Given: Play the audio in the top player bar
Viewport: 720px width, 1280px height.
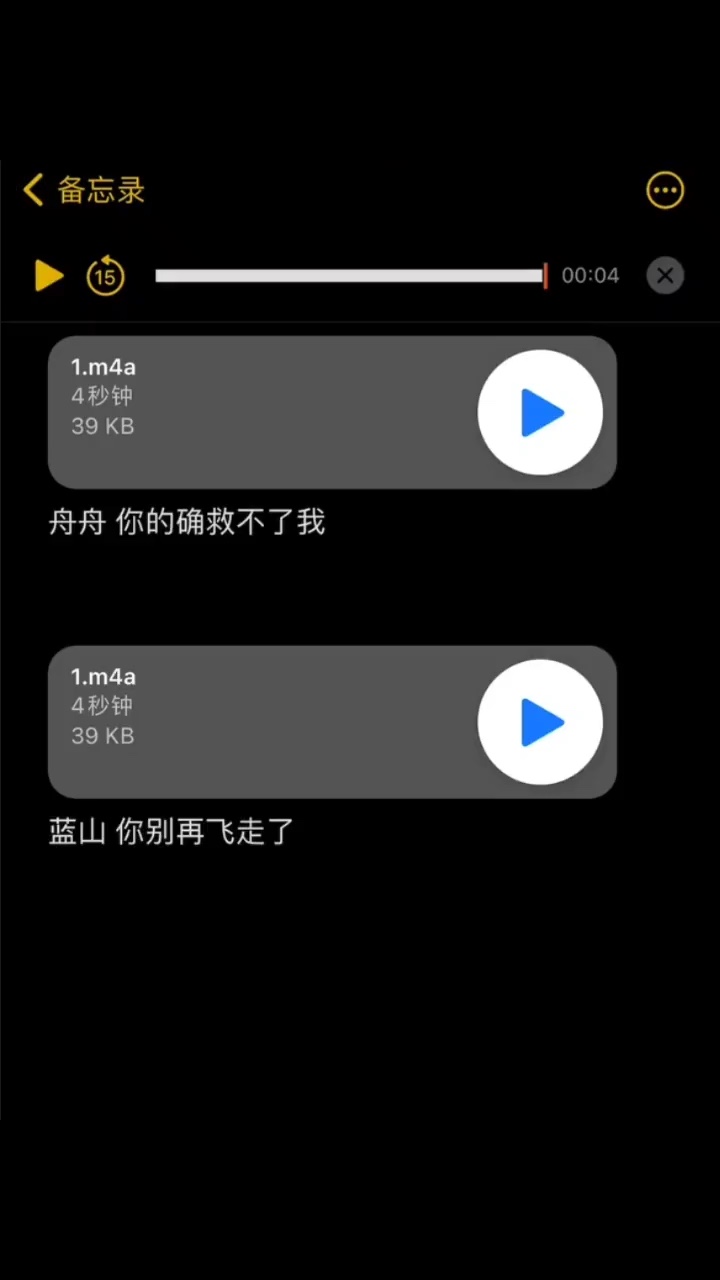Looking at the screenshot, I should 49,275.
